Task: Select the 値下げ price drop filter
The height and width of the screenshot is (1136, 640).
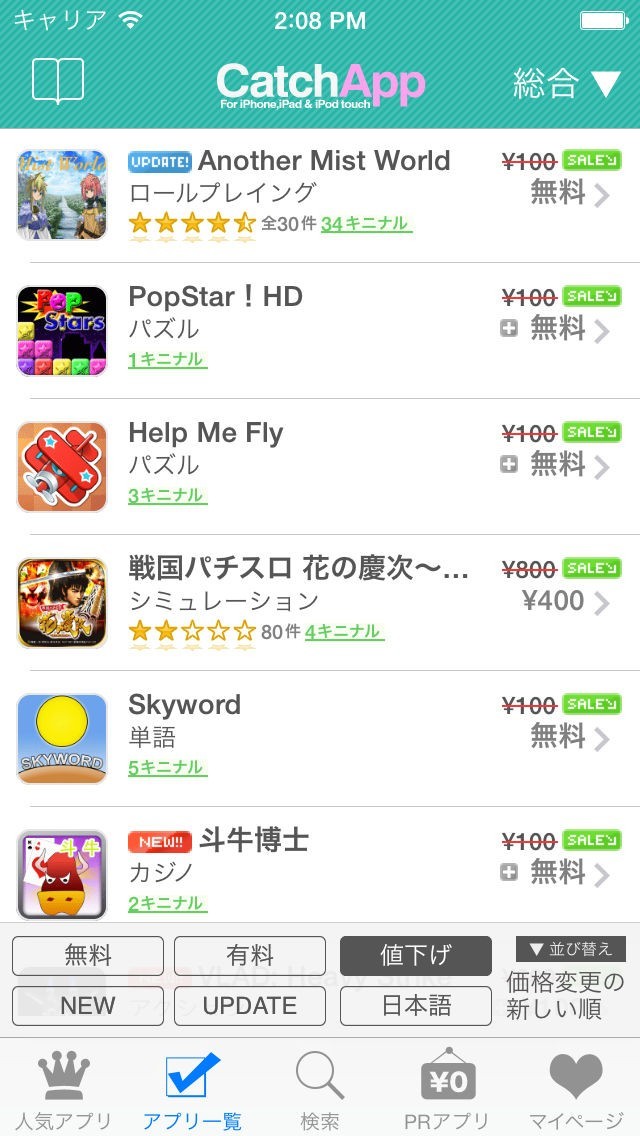Action: (x=416, y=955)
